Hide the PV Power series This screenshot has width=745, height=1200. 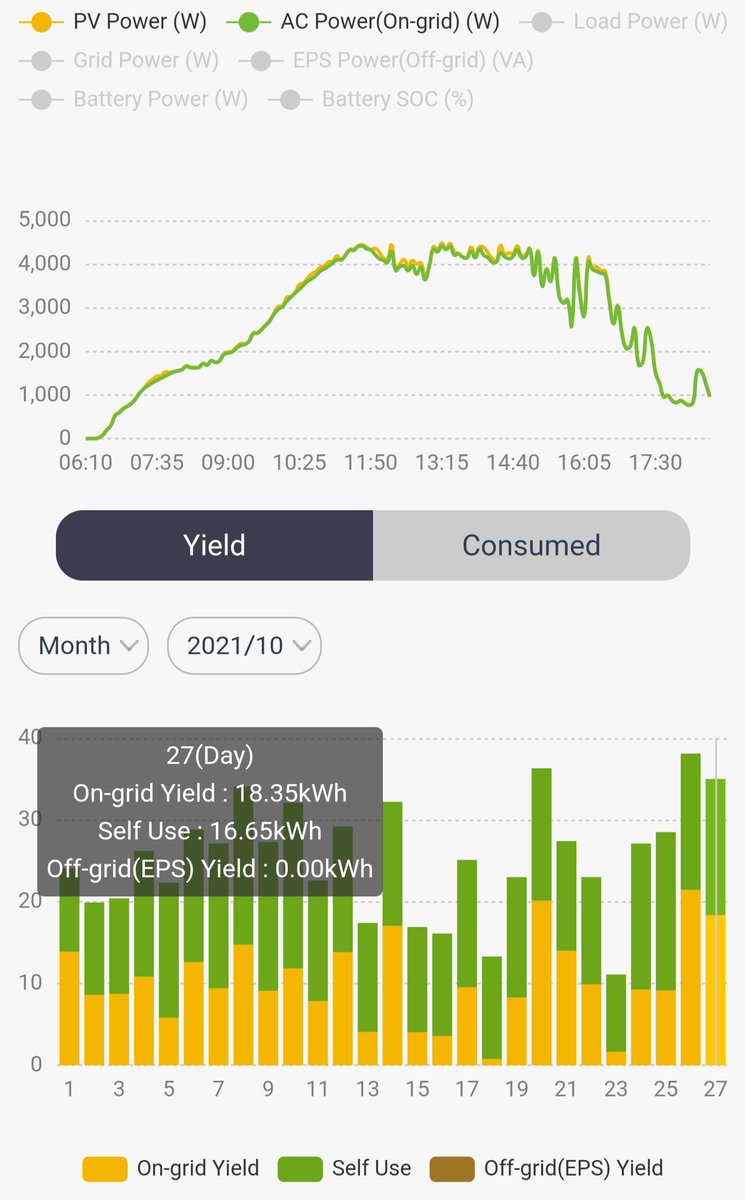click(x=122, y=21)
